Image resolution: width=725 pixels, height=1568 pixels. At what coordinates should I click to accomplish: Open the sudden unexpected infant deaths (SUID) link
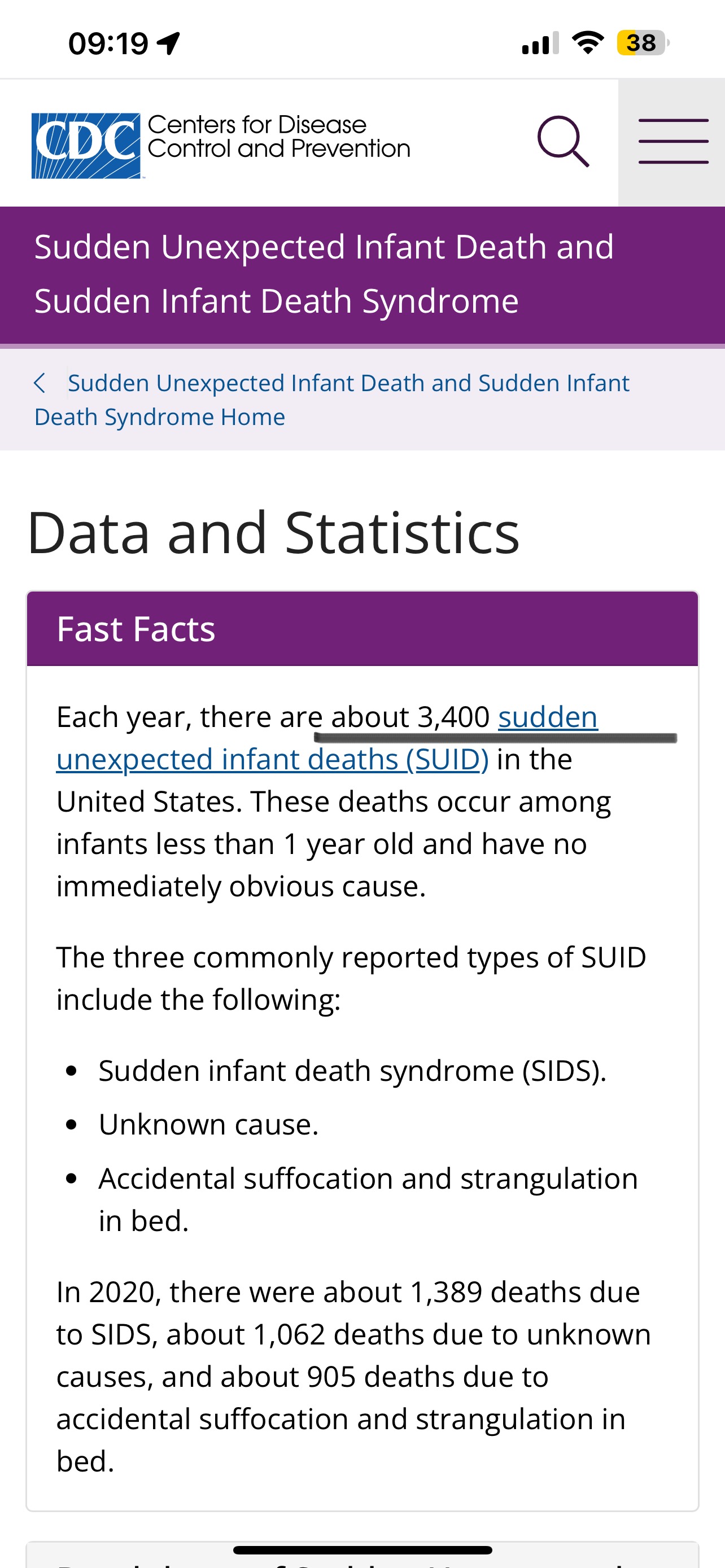[272, 760]
